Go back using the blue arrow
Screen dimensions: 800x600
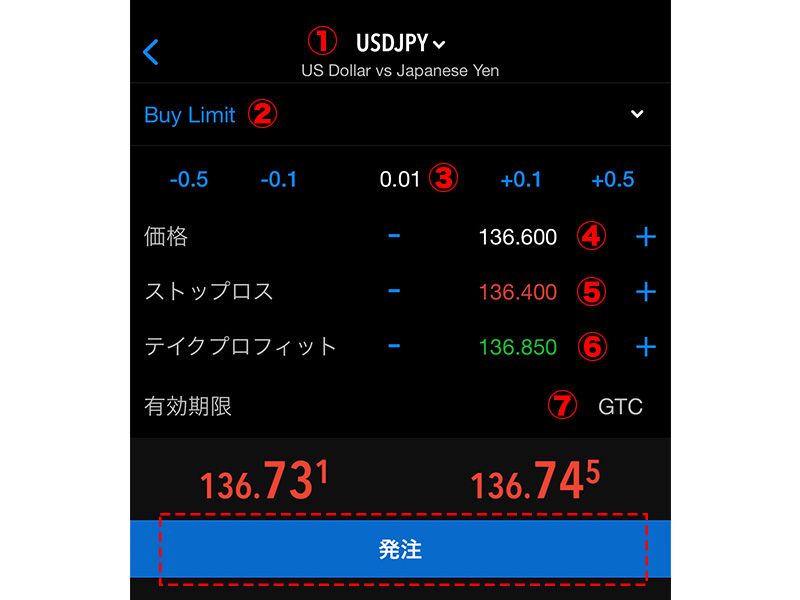coord(151,52)
